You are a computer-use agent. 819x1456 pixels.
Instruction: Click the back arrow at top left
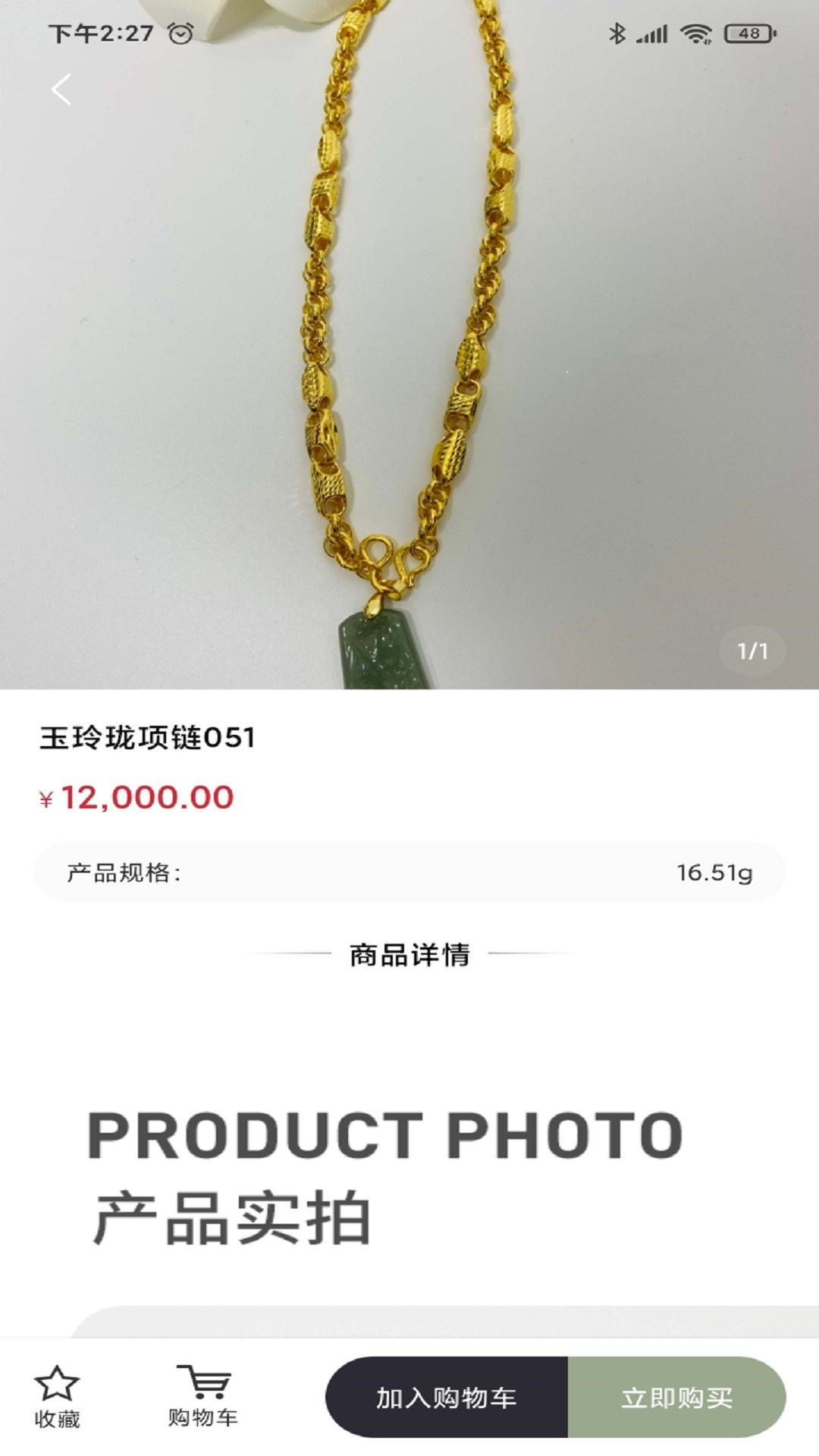(61, 89)
